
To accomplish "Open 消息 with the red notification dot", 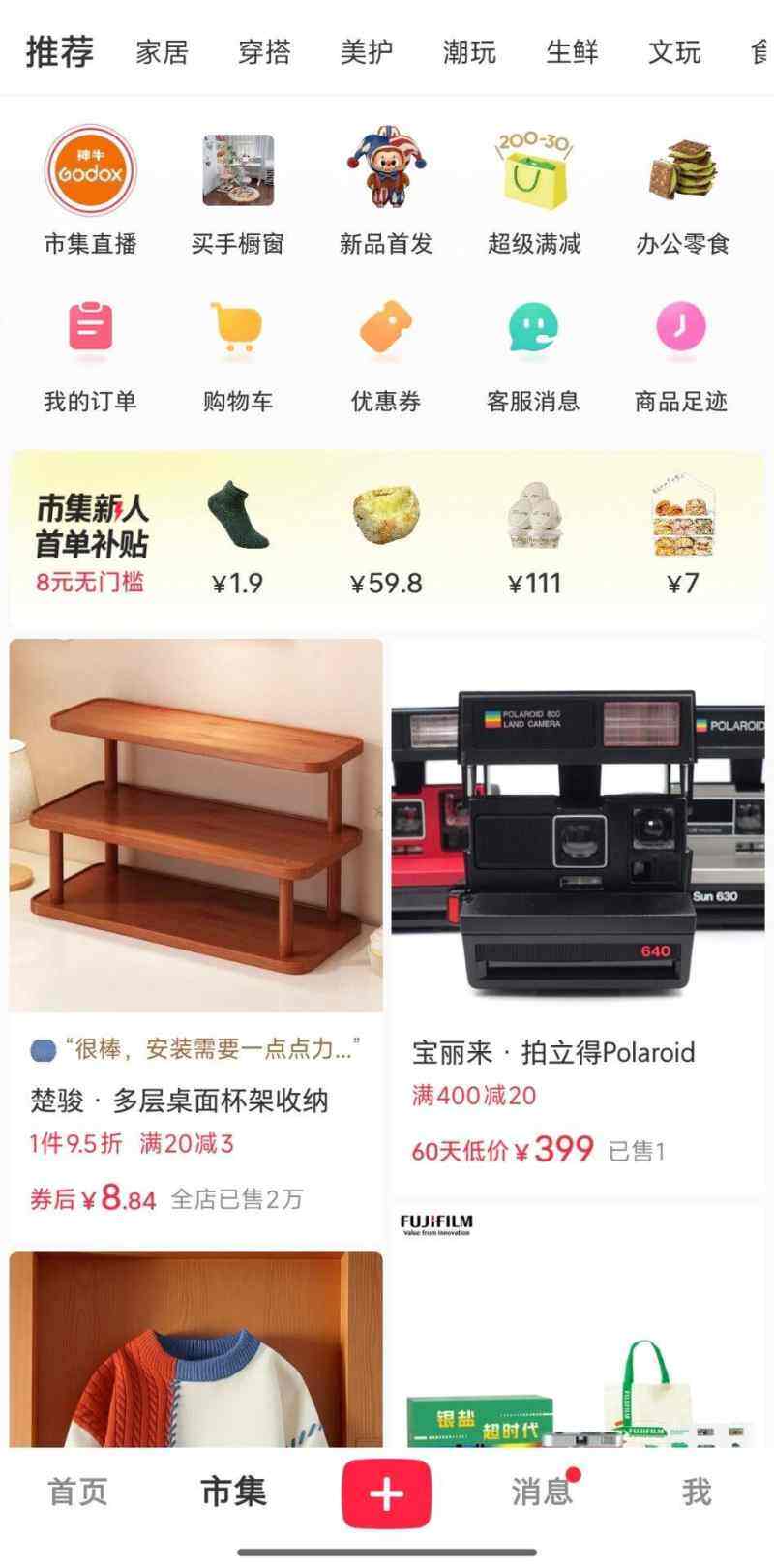I will pos(542,1493).
